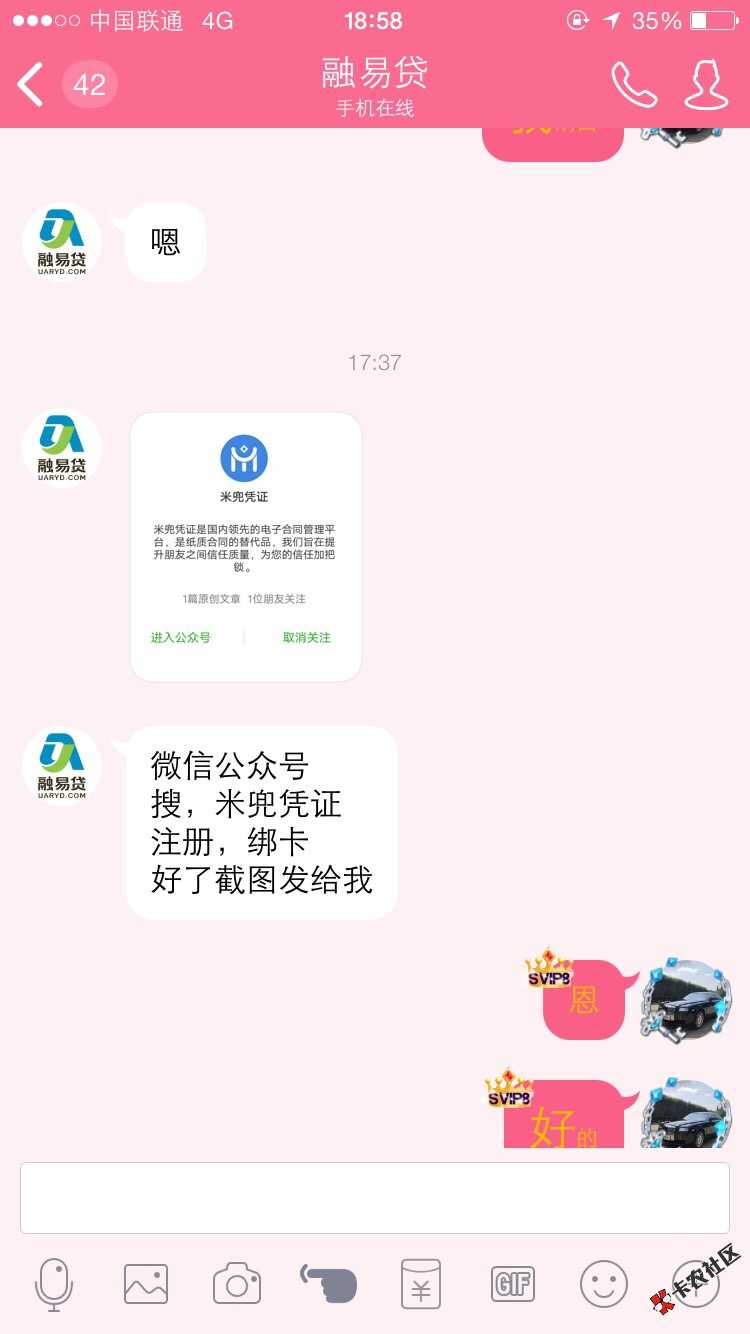The image size is (750, 1334).
Task: Open the 融易贷 contact profile
Action: (705, 85)
